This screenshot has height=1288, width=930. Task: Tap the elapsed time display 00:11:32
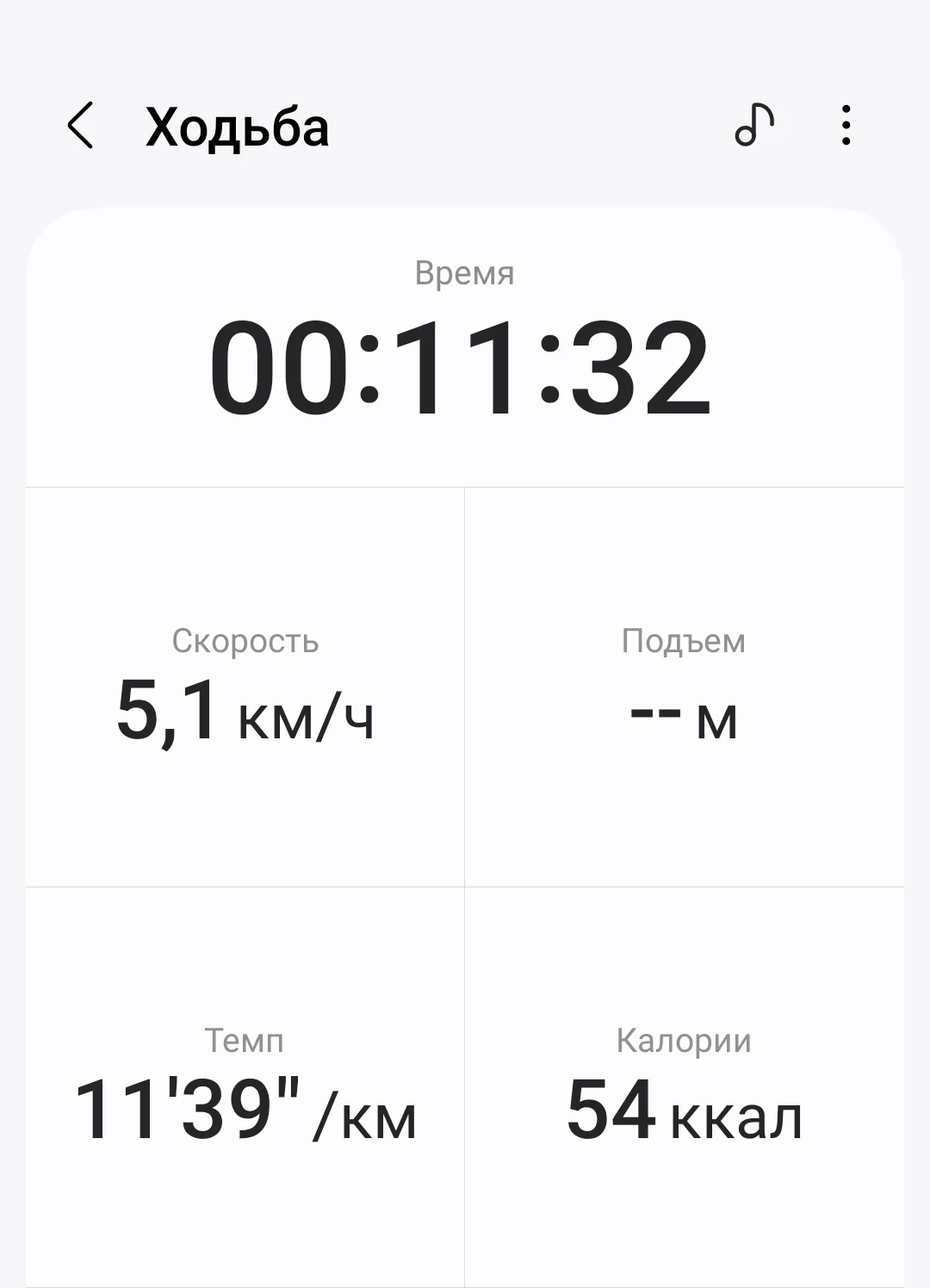click(465, 366)
